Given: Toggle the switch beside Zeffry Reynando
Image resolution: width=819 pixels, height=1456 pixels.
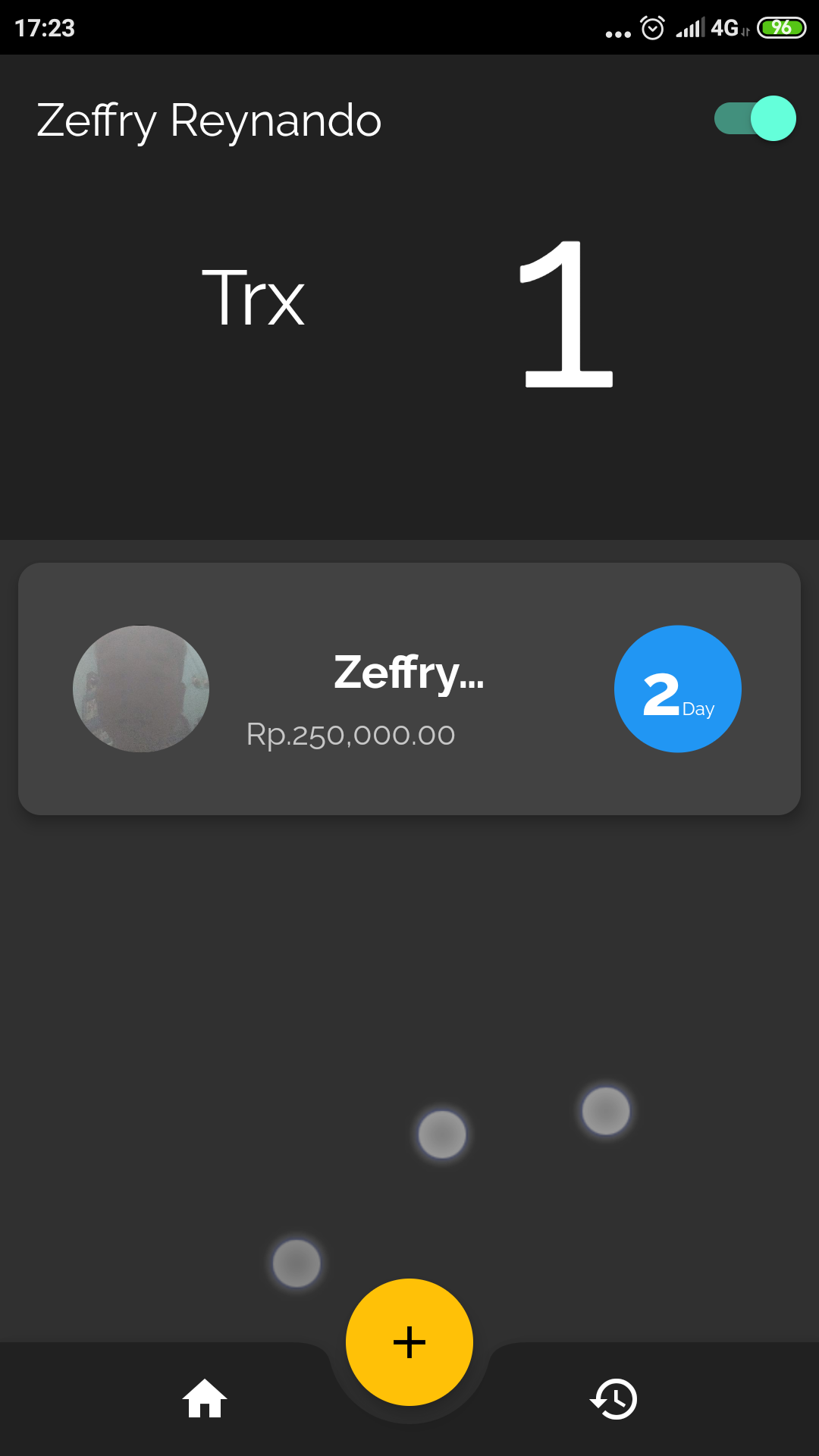Looking at the screenshot, I should tap(755, 118).
